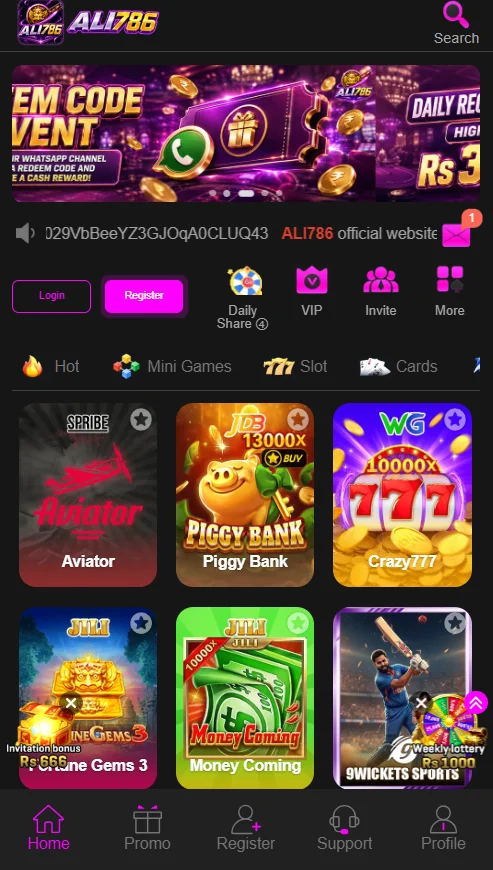493x870 pixels.
Task: Switch to the Mini Games category
Action: click(172, 366)
